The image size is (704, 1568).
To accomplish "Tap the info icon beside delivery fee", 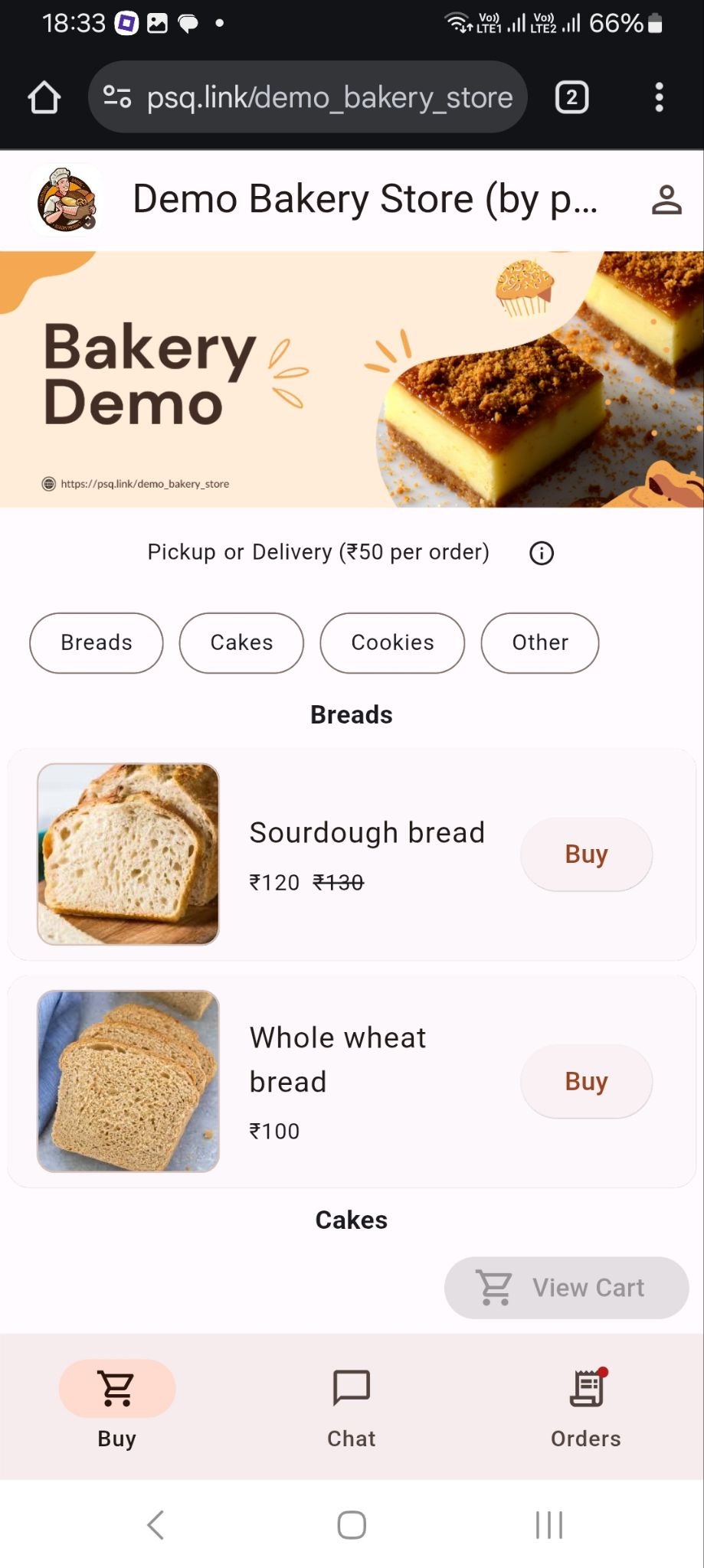I will pos(541,553).
